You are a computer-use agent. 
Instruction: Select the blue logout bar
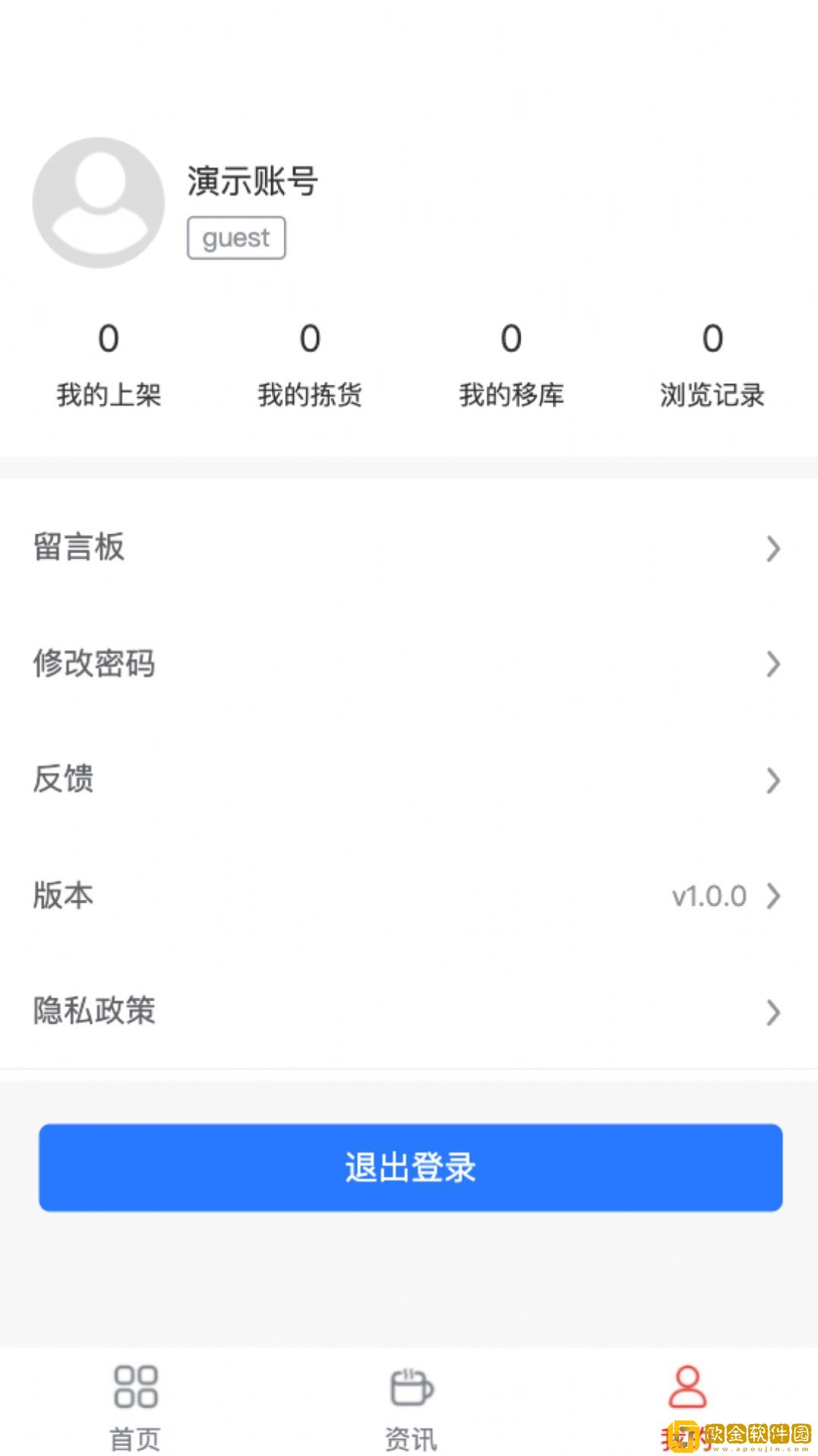tap(409, 1168)
